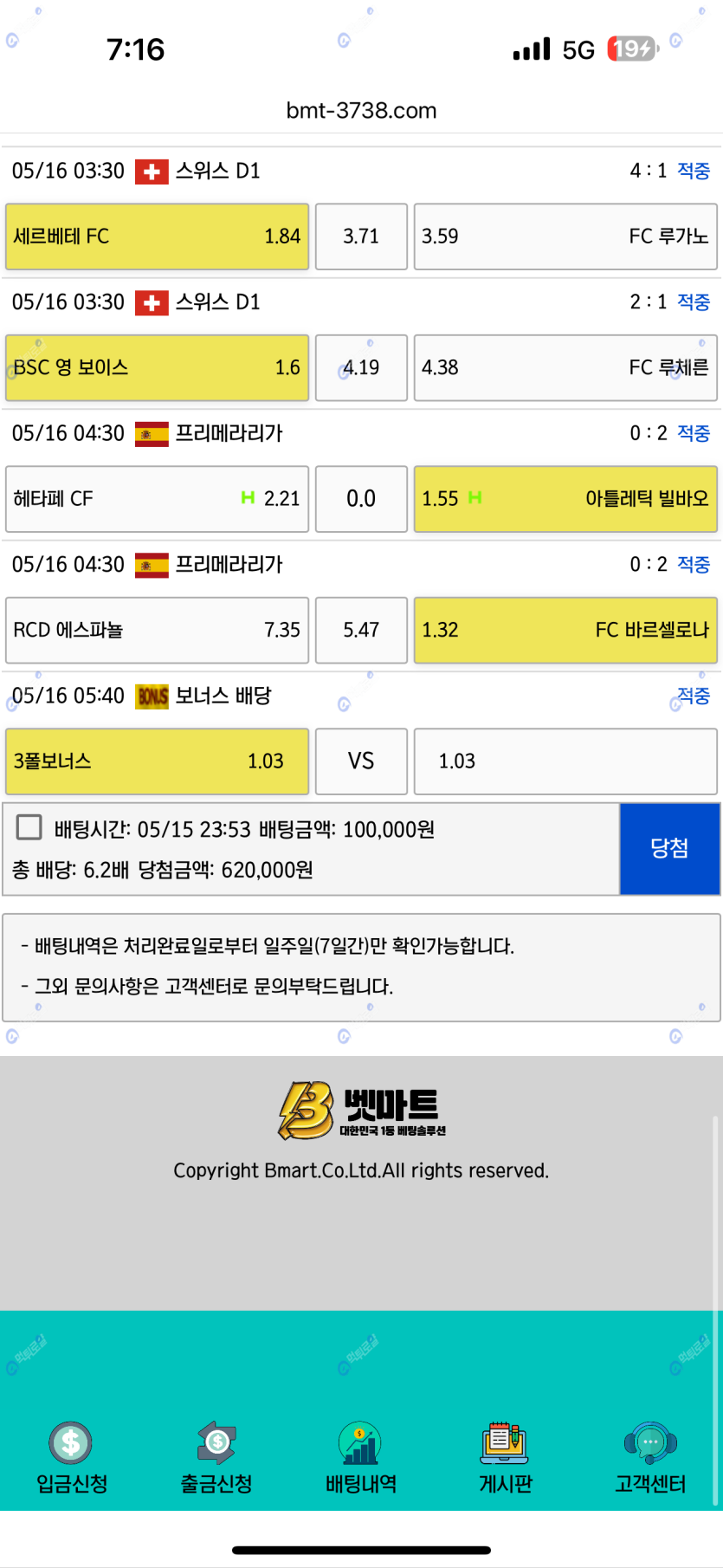Check the bet slip checkbox
The height and width of the screenshot is (1568, 723).
[x=29, y=827]
